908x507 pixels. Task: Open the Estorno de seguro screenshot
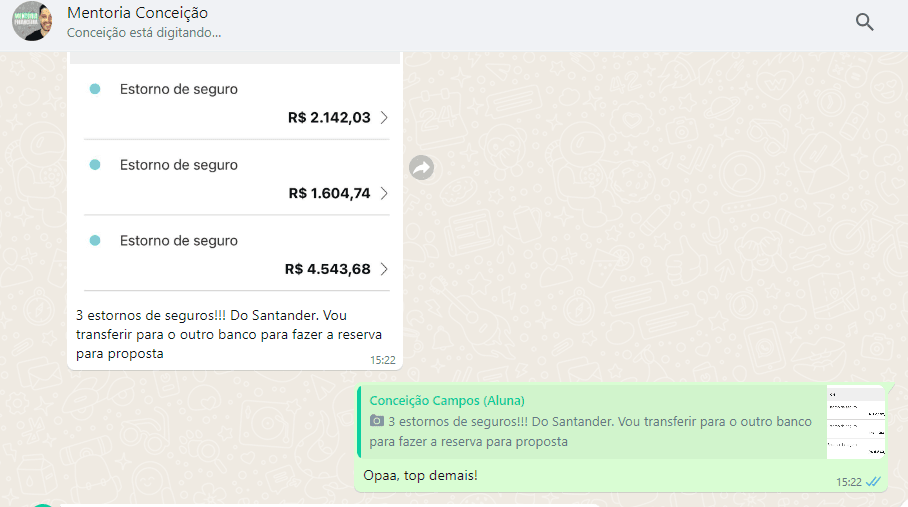[x=236, y=175]
